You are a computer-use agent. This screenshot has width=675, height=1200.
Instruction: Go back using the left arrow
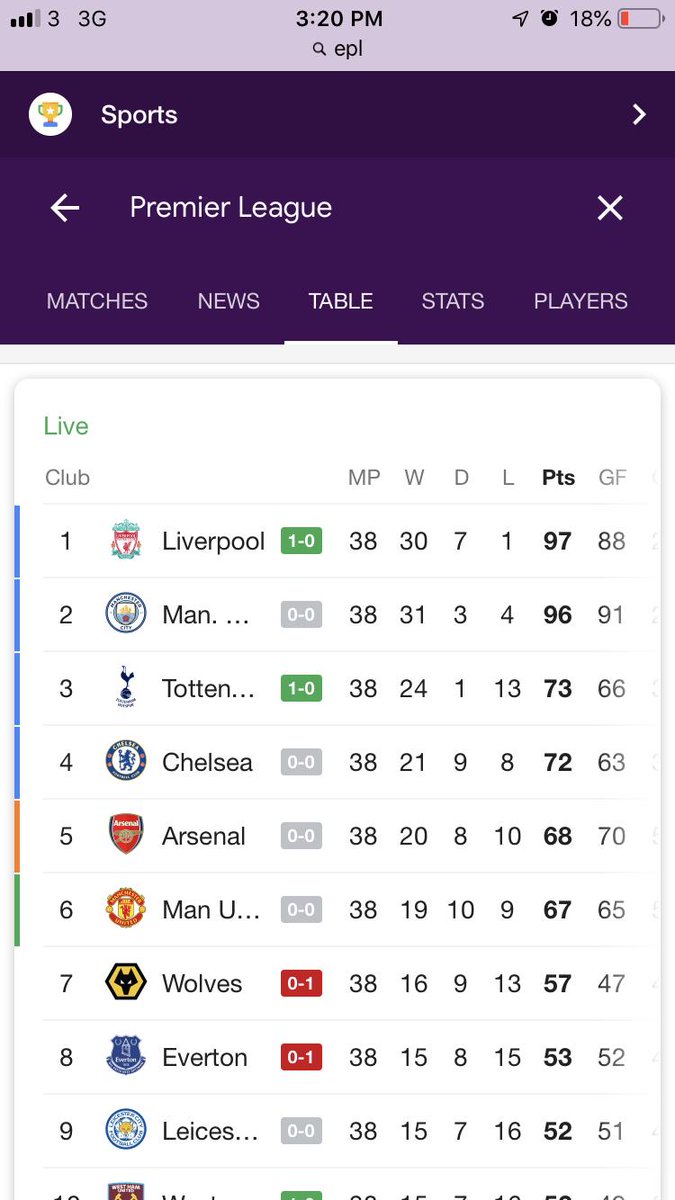click(65, 208)
